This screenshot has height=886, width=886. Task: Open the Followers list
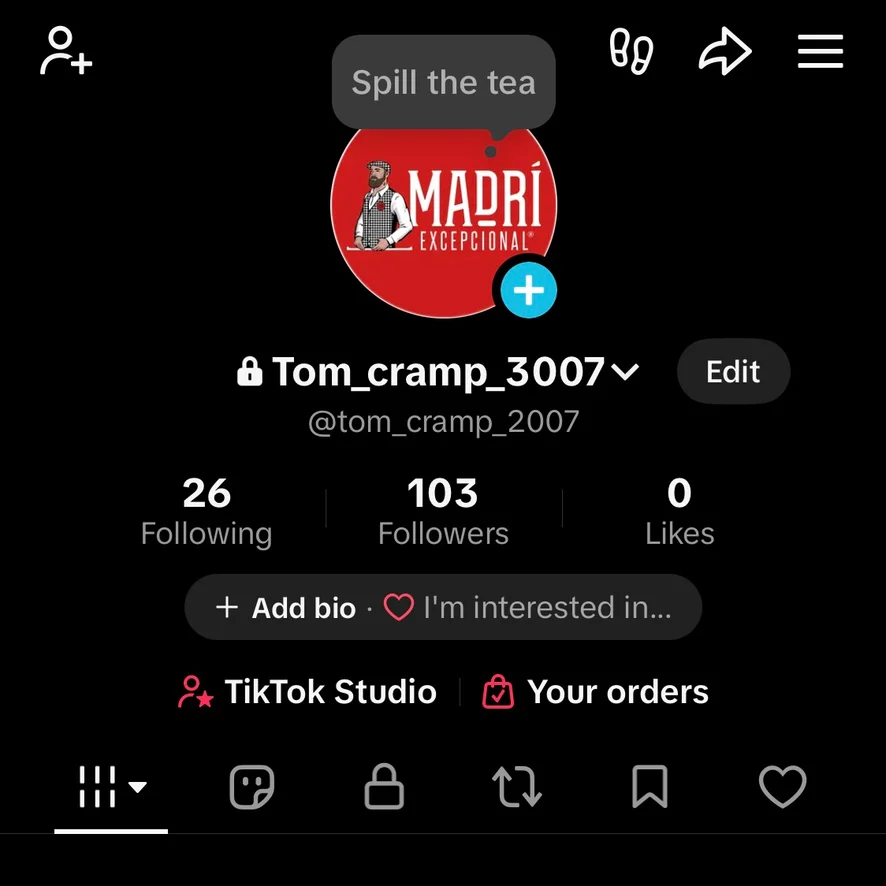pyautogui.click(x=443, y=511)
